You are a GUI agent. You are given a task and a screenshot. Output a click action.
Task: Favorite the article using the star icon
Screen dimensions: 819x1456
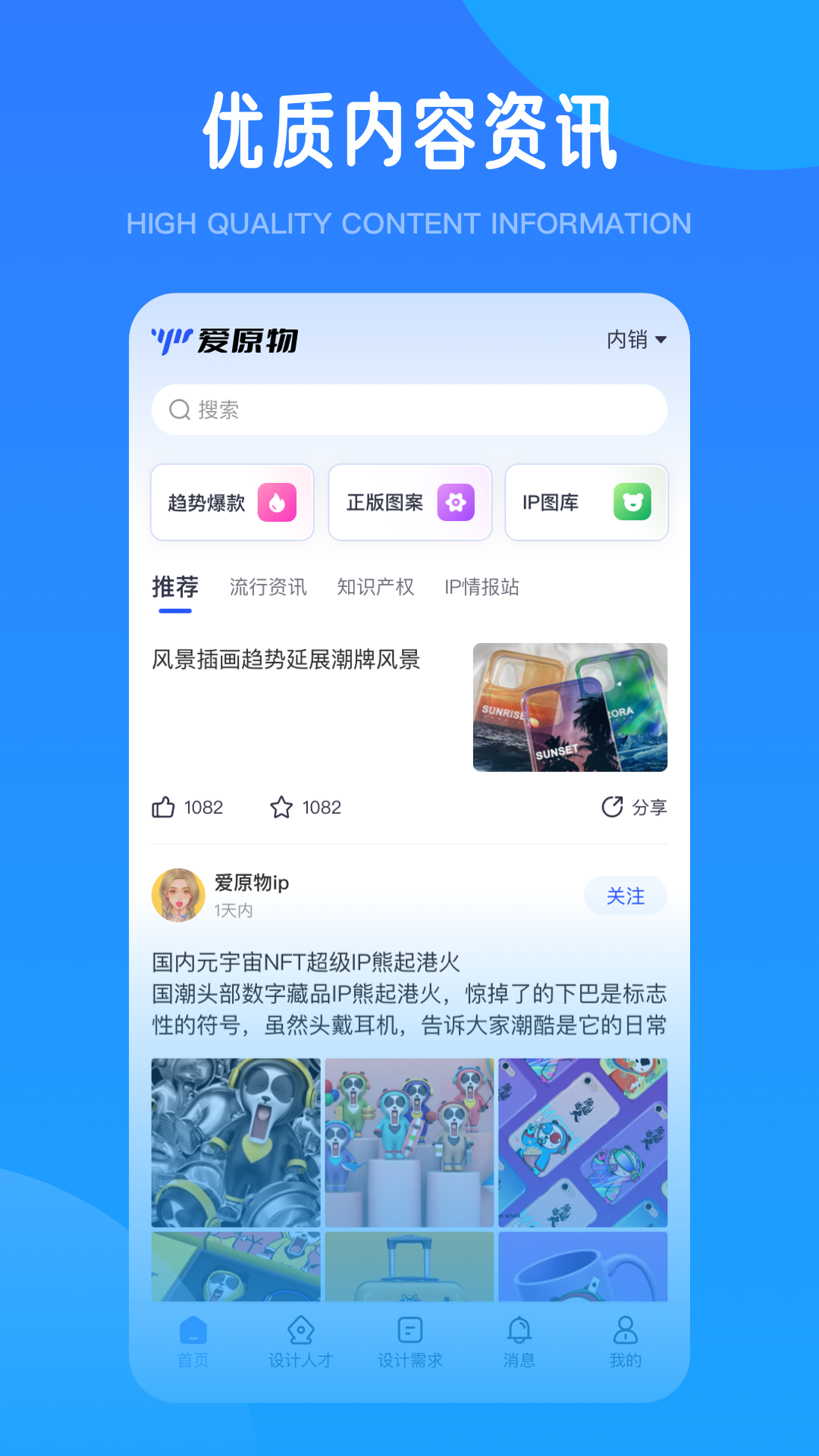(281, 806)
